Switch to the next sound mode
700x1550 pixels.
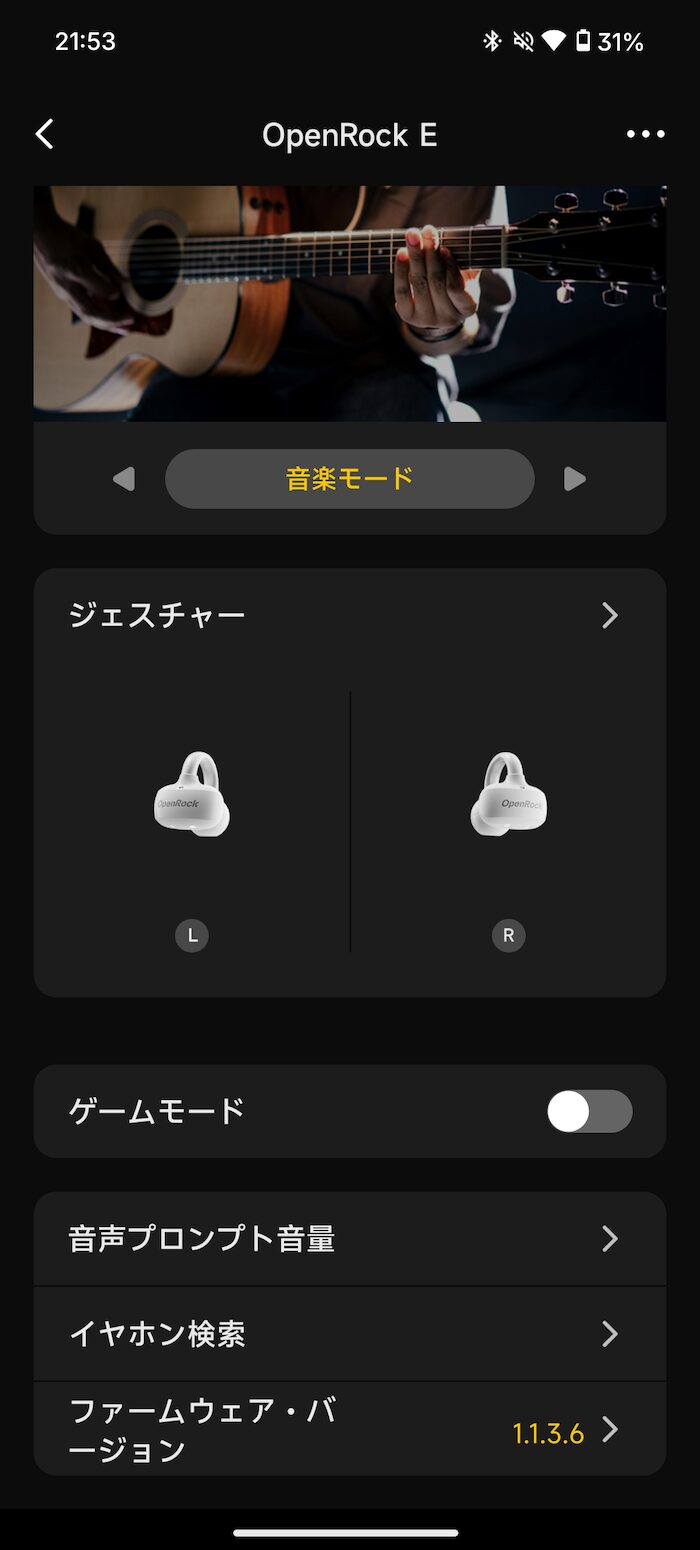pos(574,479)
